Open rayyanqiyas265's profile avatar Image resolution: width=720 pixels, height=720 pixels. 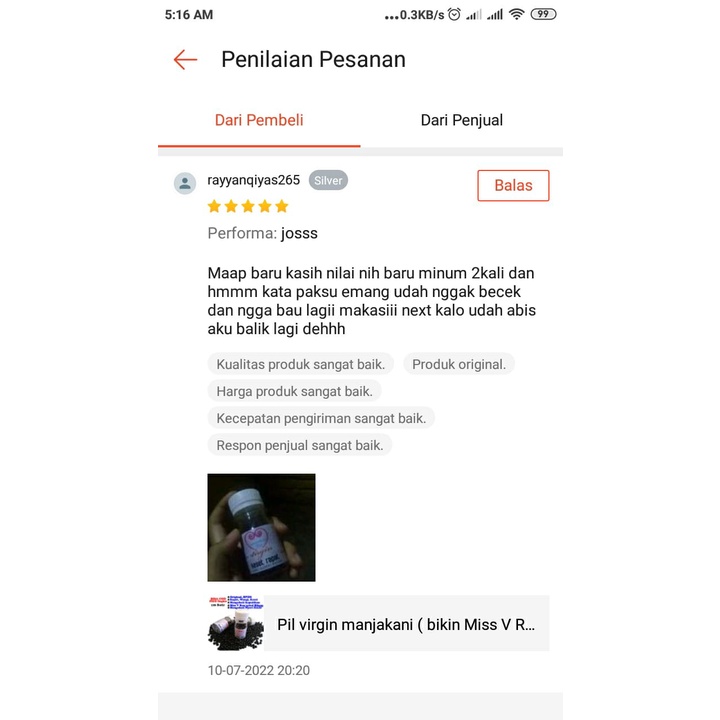coord(185,183)
